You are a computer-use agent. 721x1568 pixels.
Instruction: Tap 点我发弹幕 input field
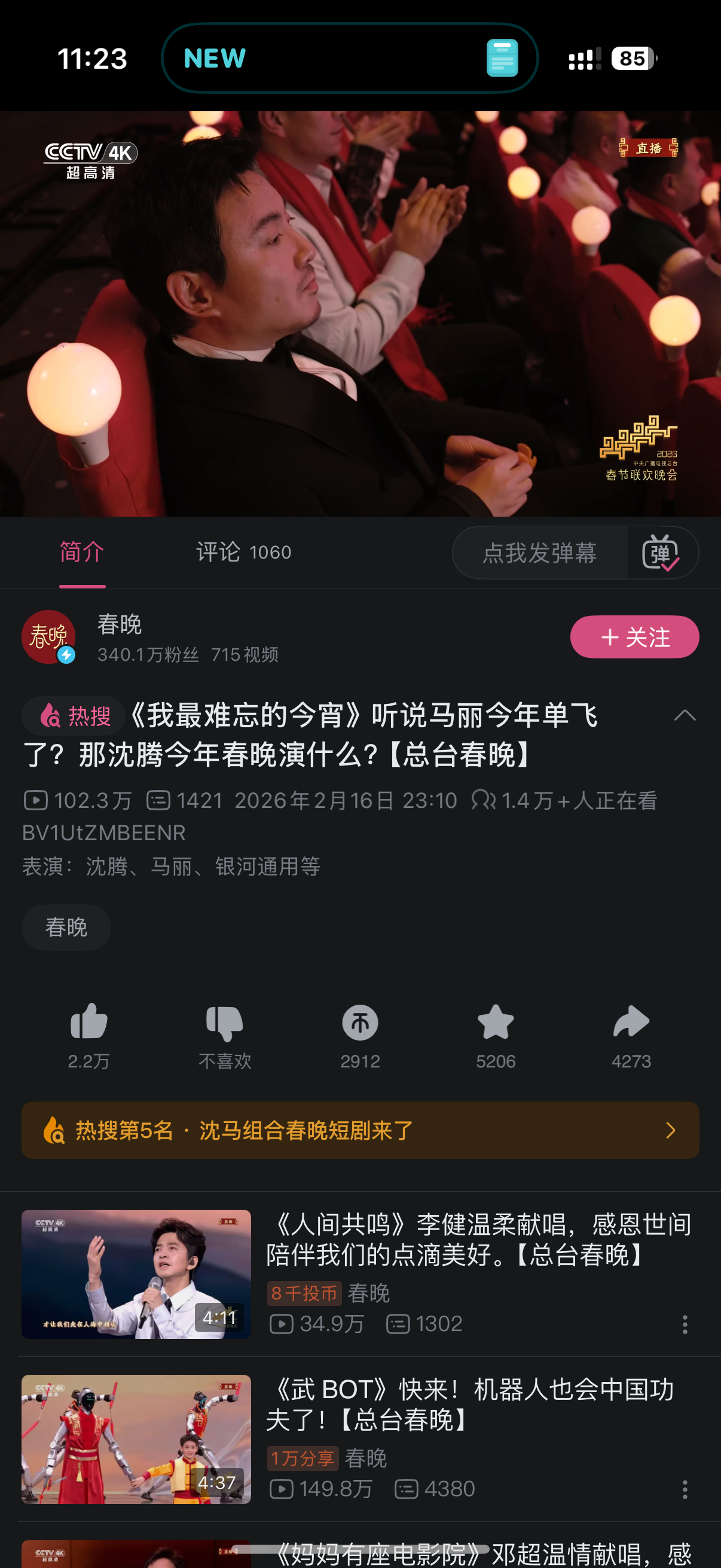tap(539, 553)
